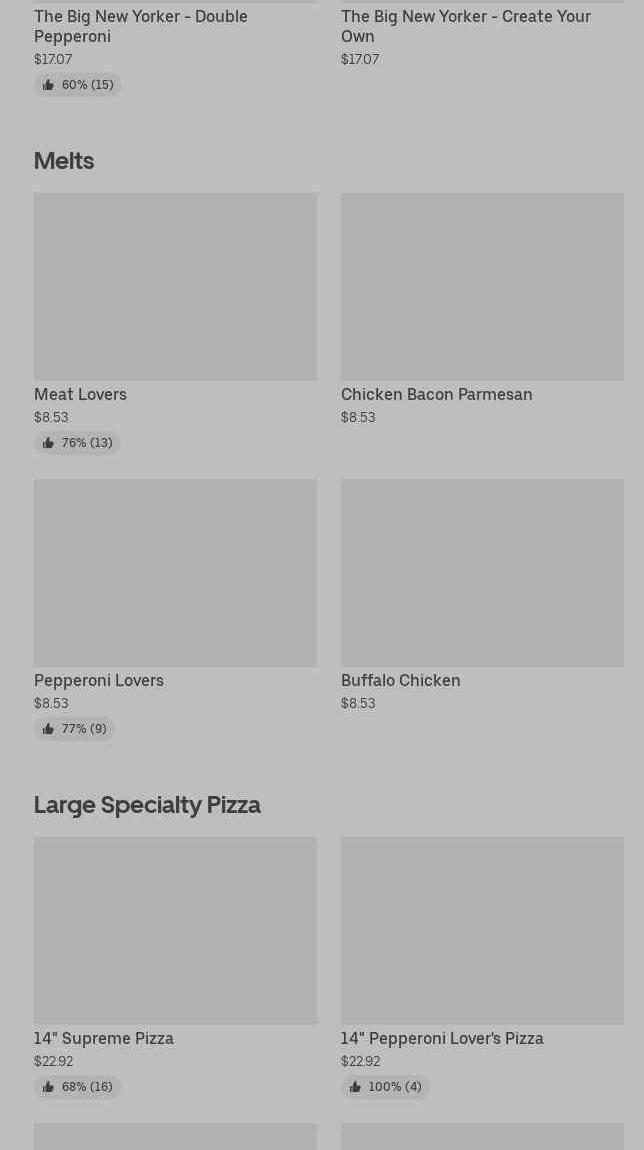Select The Big New Yorker Create Your Own

click(x=466, y=26)
